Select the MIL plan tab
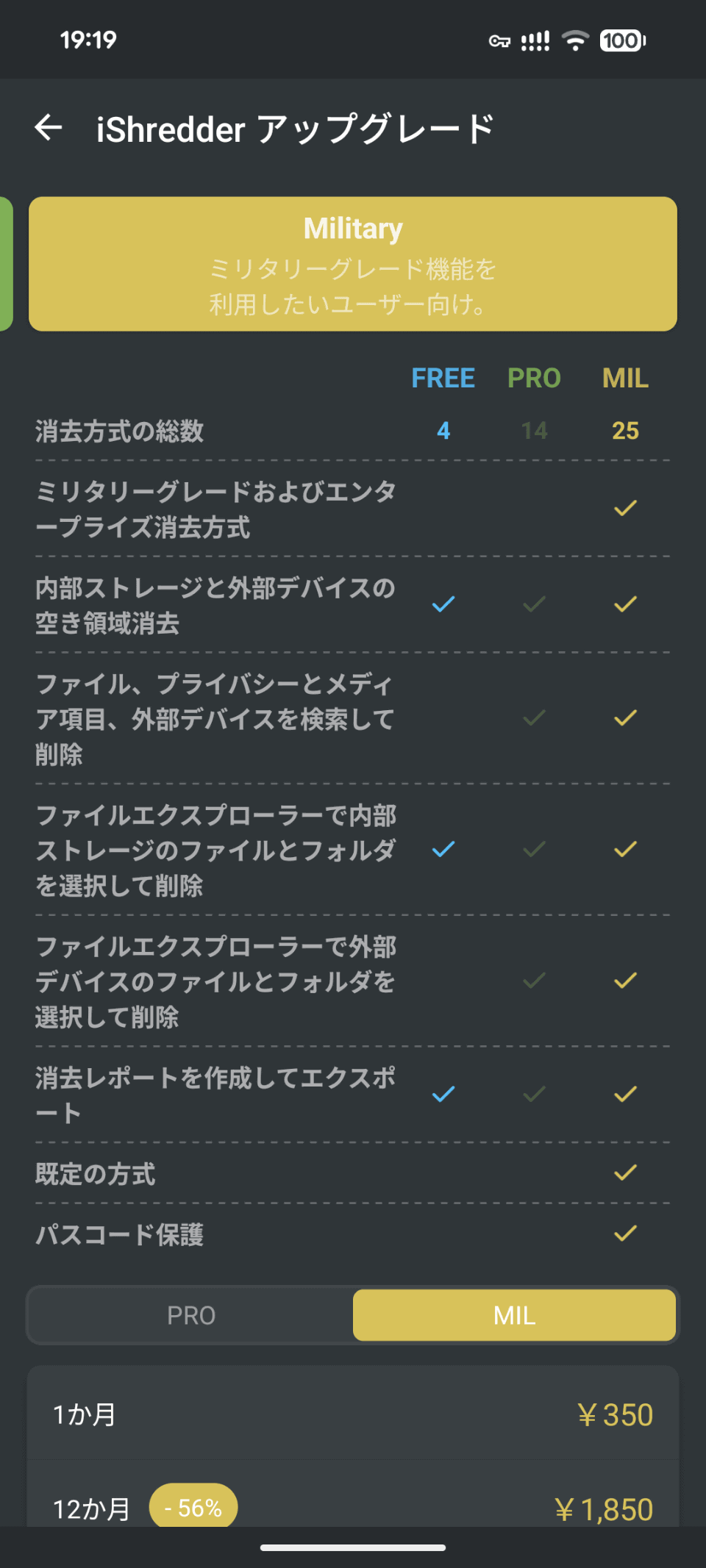 click(x=514, y=1315)
